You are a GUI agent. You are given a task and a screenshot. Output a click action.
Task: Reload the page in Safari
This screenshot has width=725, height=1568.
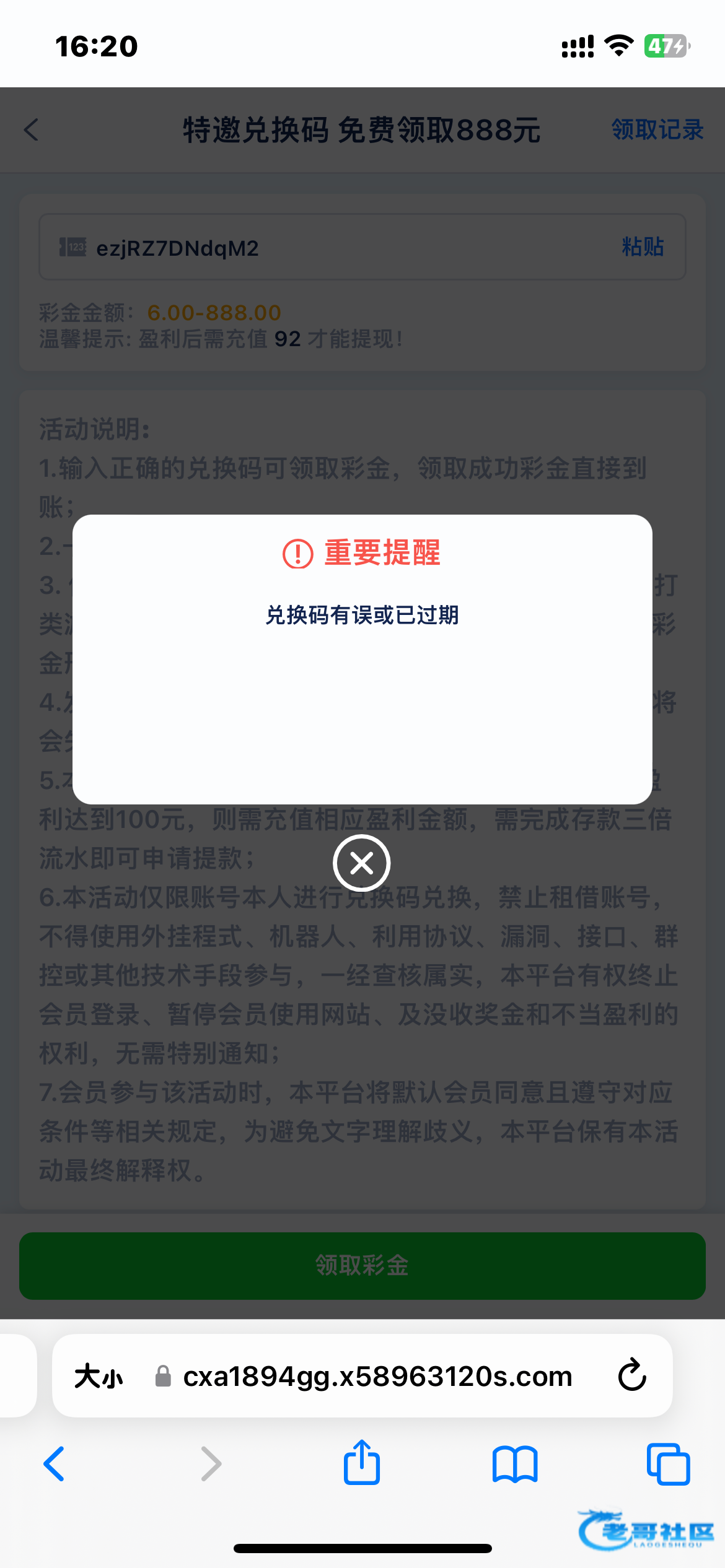point(632,1375)
